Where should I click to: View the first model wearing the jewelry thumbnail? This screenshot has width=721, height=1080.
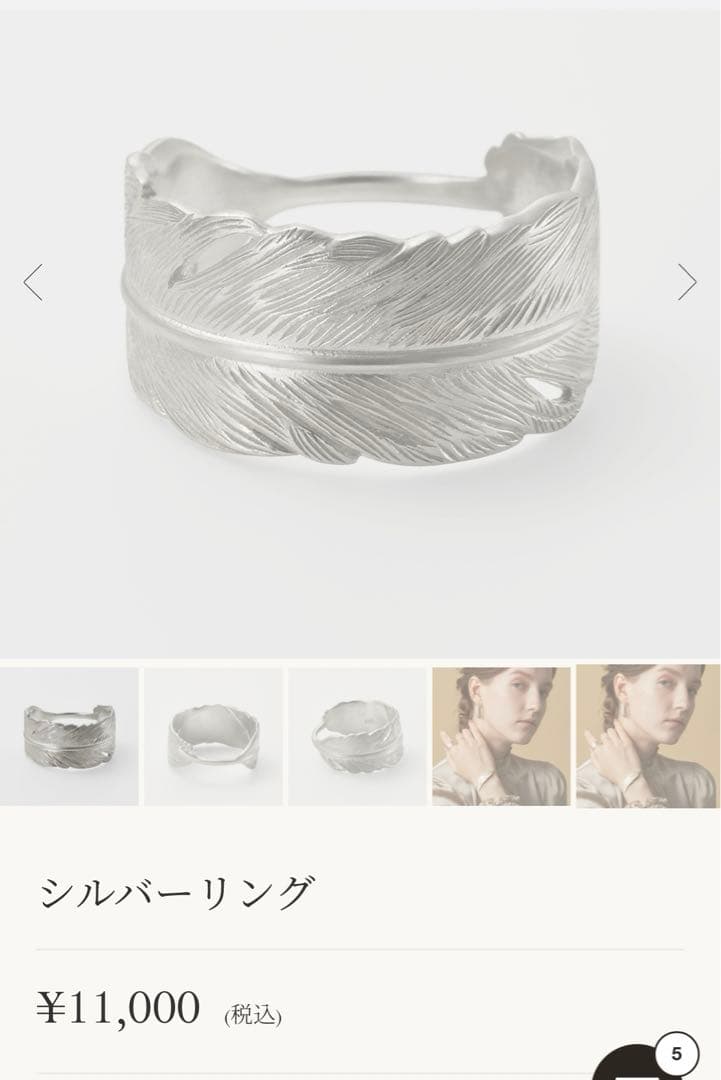click(500, 737)
